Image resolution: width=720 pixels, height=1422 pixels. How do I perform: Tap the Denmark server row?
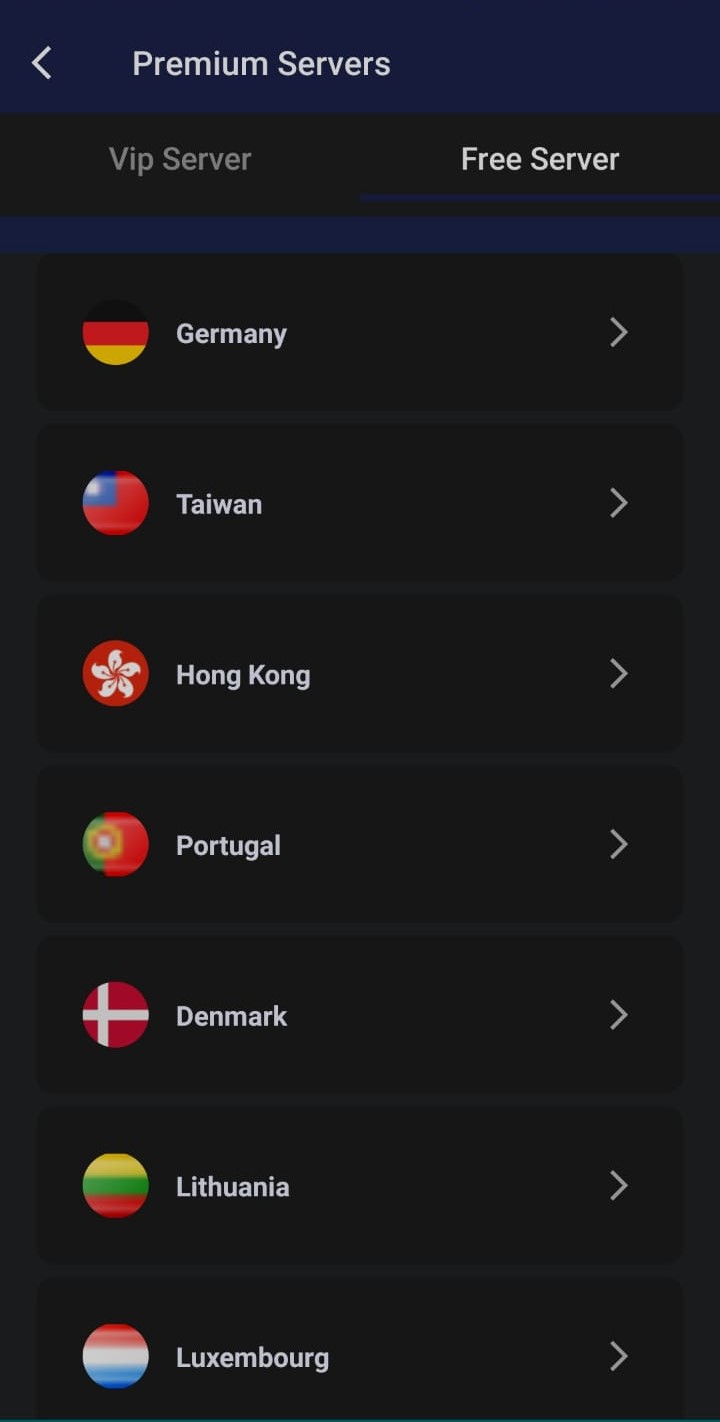click(360, 1015)
